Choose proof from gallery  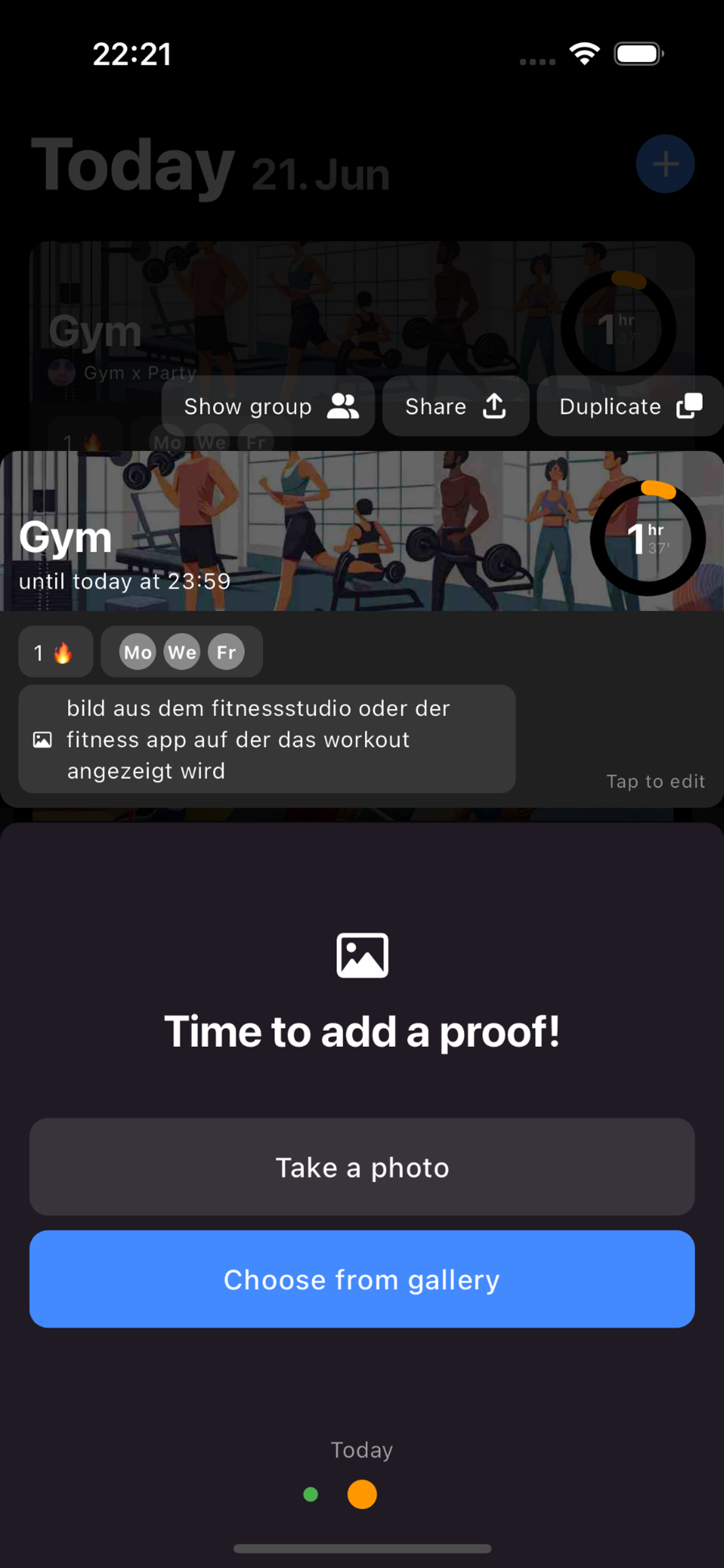pos(362,1279)
